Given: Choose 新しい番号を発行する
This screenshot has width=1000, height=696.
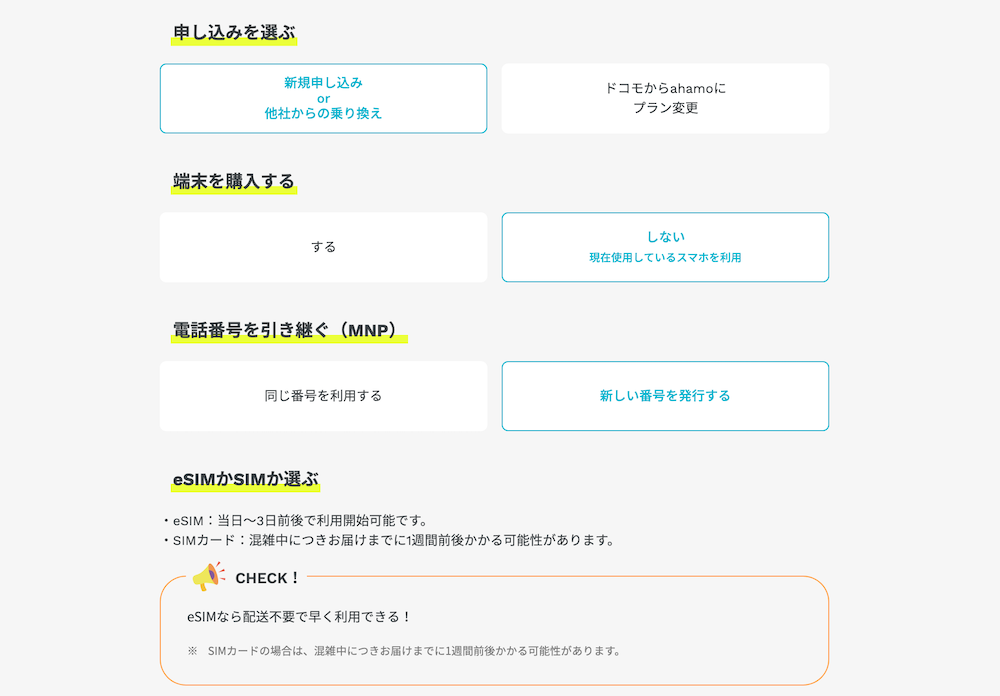Looking at the screenshot, I should tap(665, 396).
